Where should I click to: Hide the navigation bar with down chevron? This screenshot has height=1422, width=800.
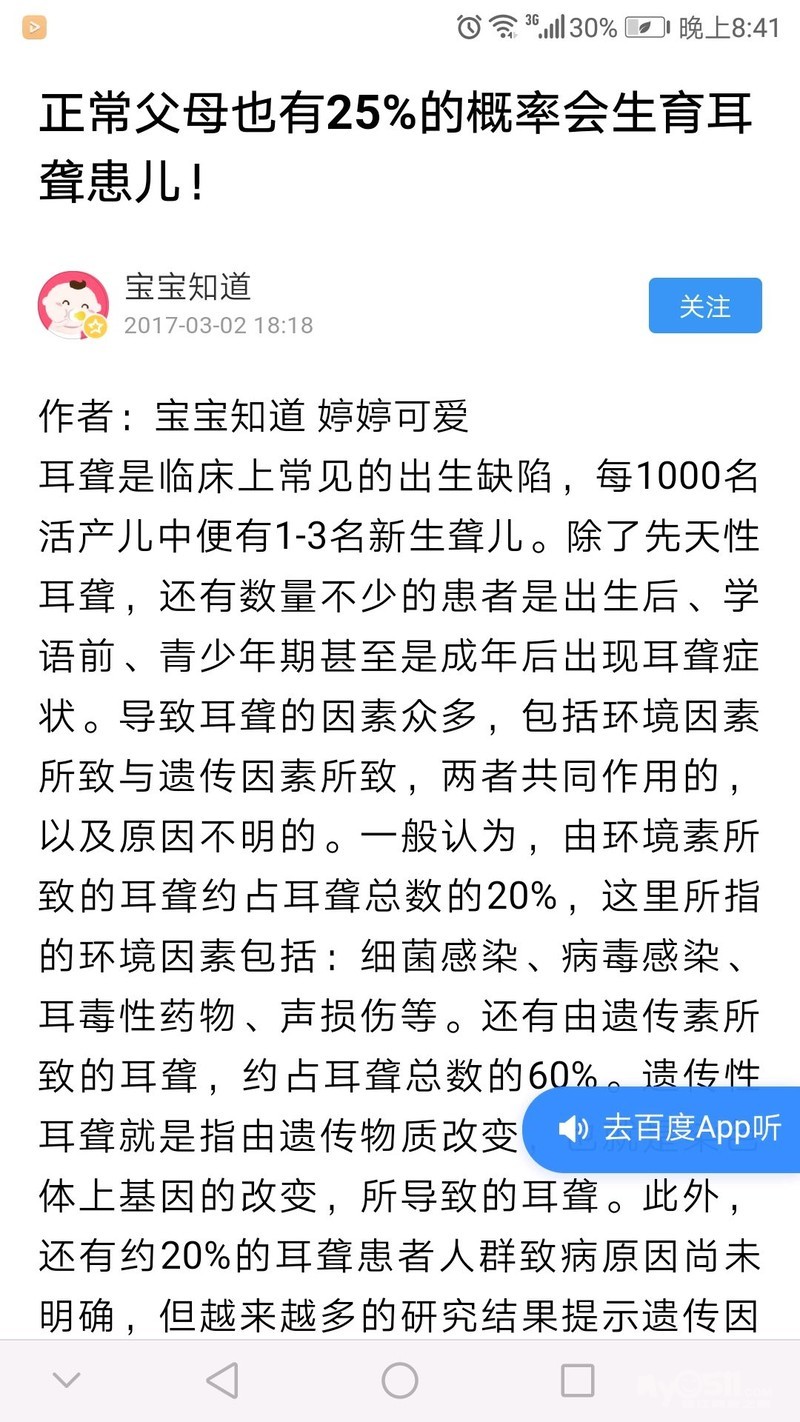click(66, 1381)
